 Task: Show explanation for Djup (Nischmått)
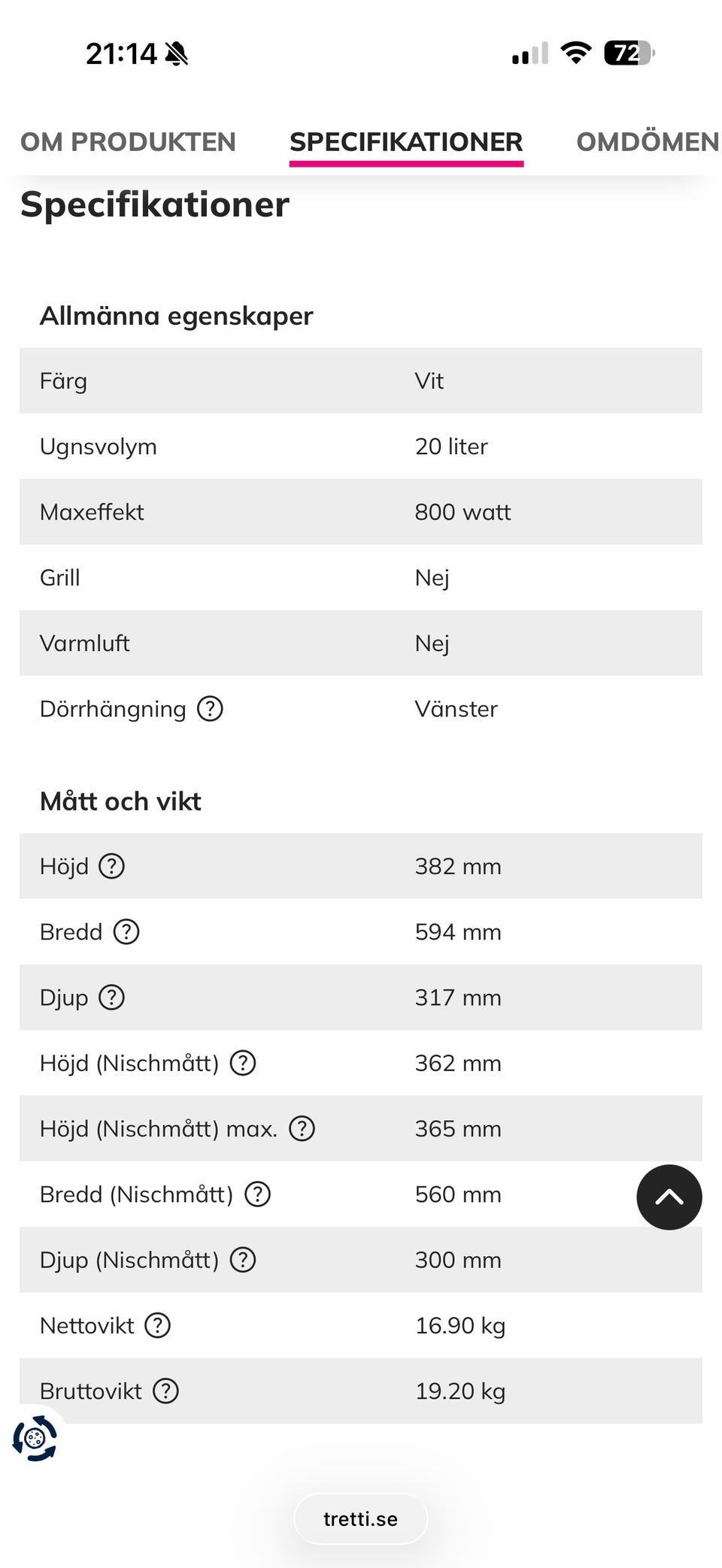[x=243, y=1260]
